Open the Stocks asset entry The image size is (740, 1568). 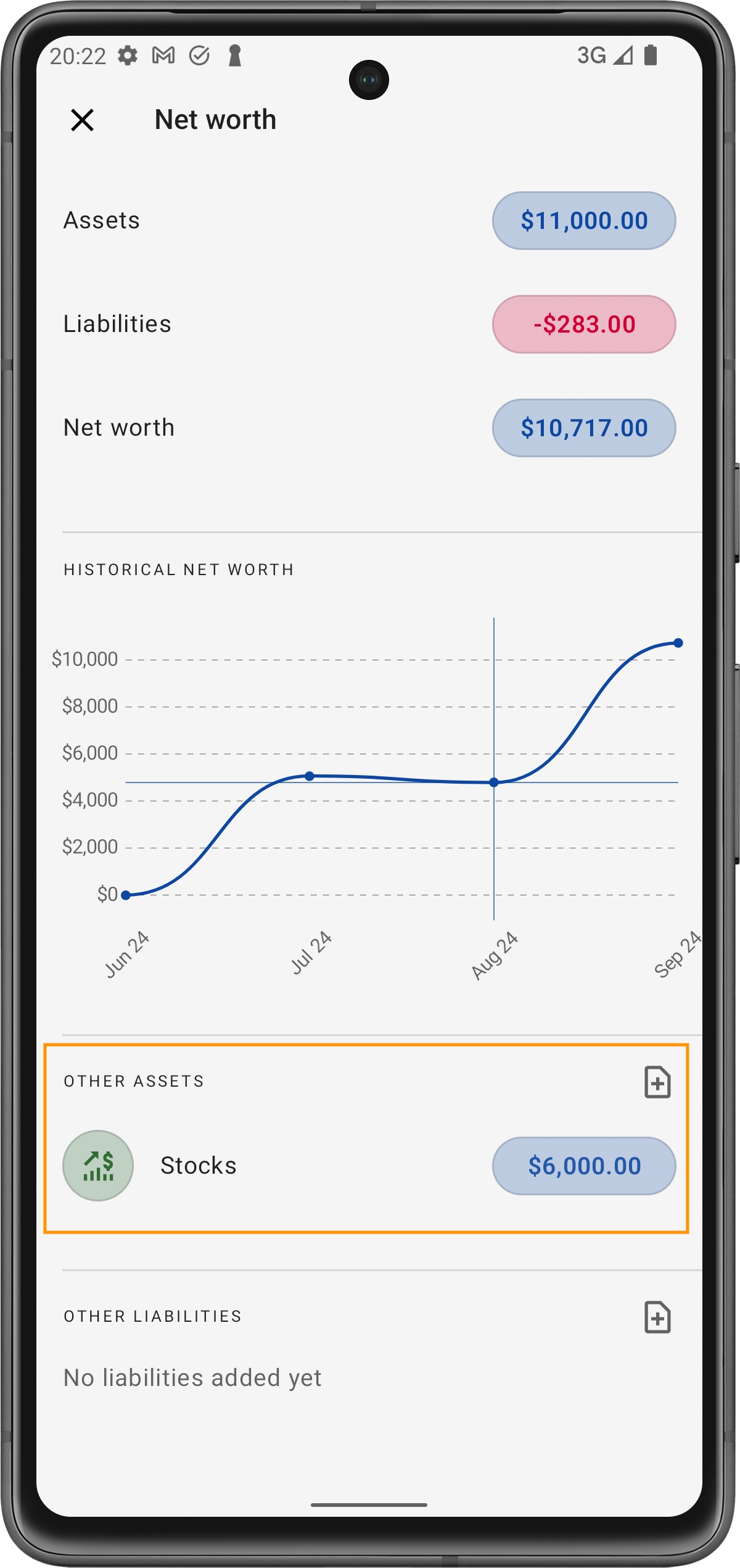coord(198,1166)
